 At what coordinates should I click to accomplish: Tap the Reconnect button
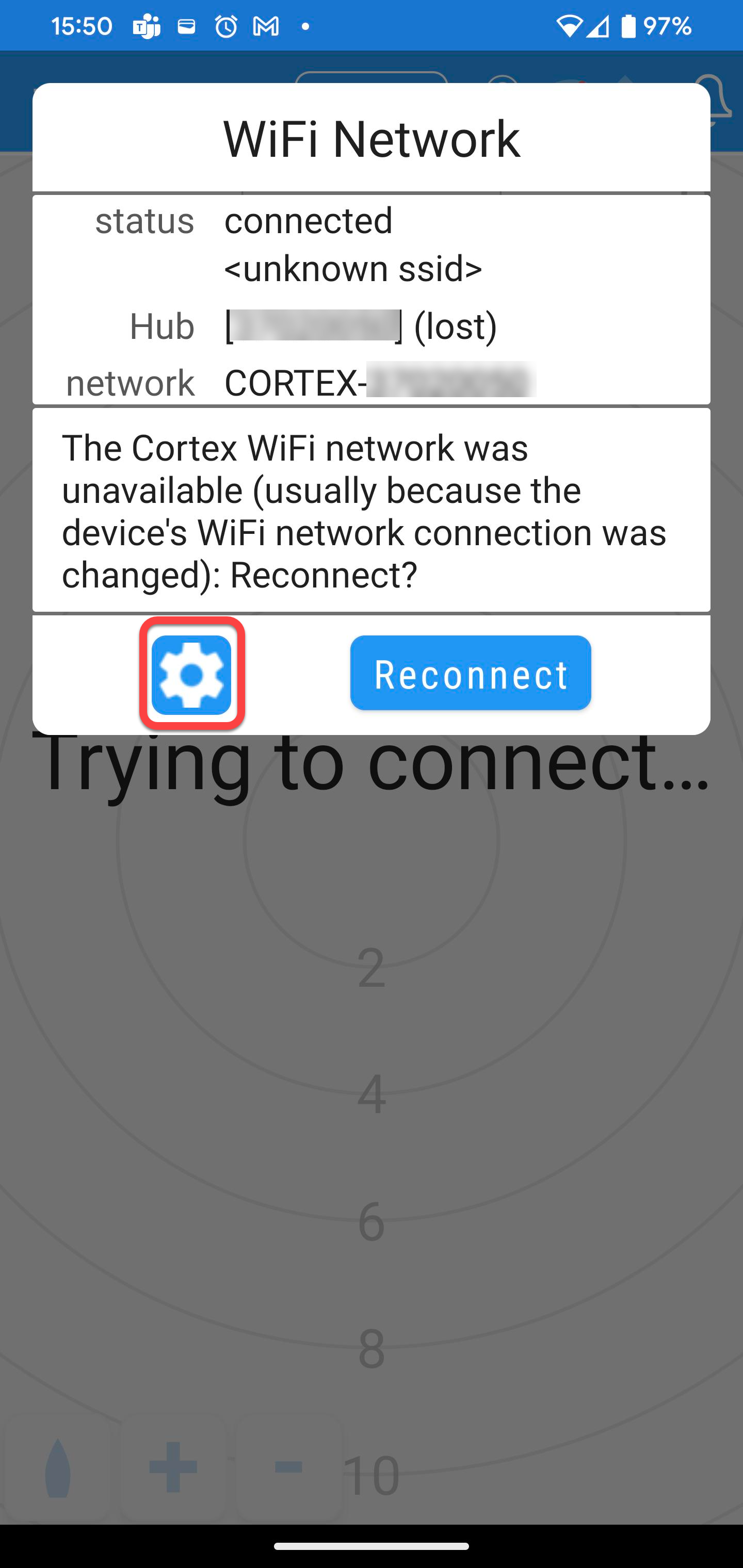click(x=470, y=673)
